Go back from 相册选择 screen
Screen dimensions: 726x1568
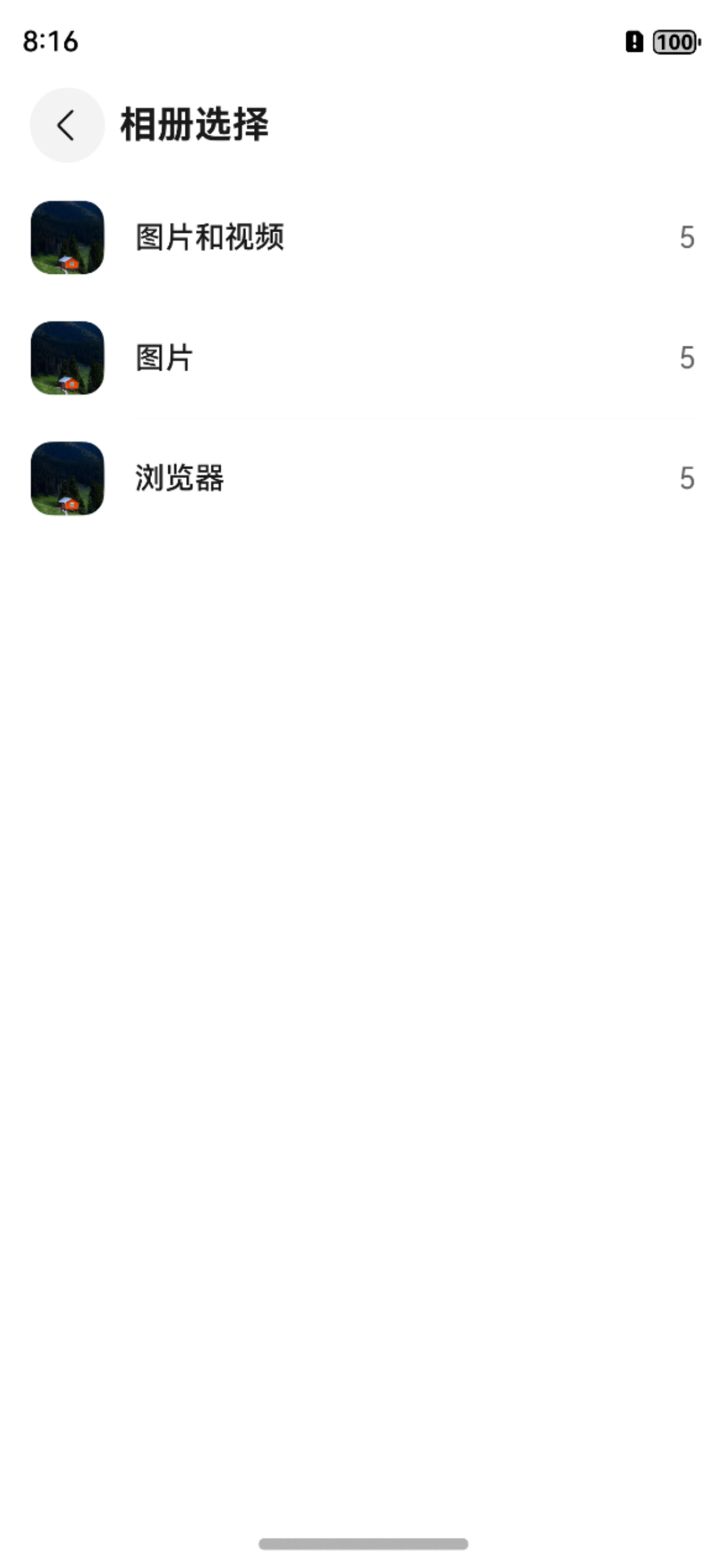pos(67,126)
